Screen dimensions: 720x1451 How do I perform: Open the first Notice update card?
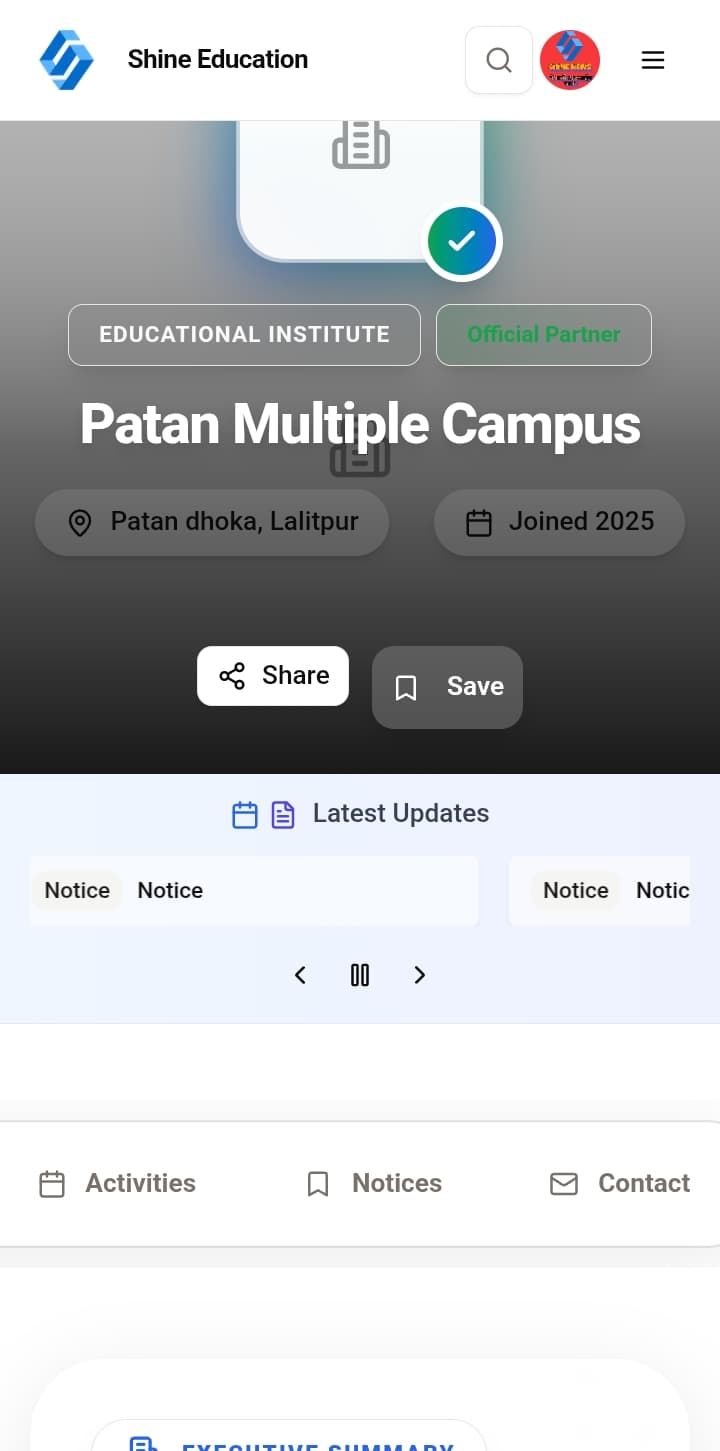click(x=254, y=891)
